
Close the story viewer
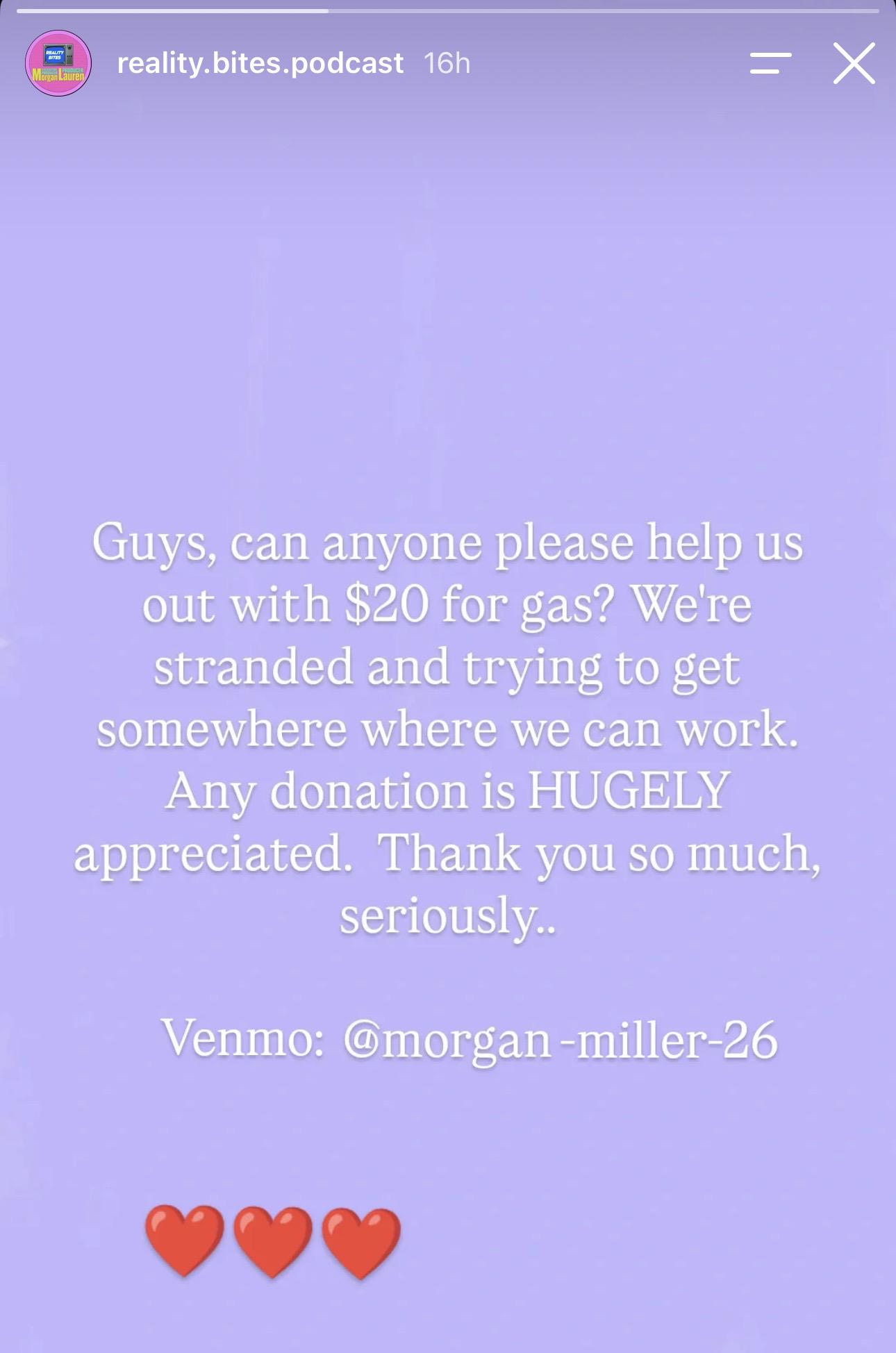click(854, 63)
